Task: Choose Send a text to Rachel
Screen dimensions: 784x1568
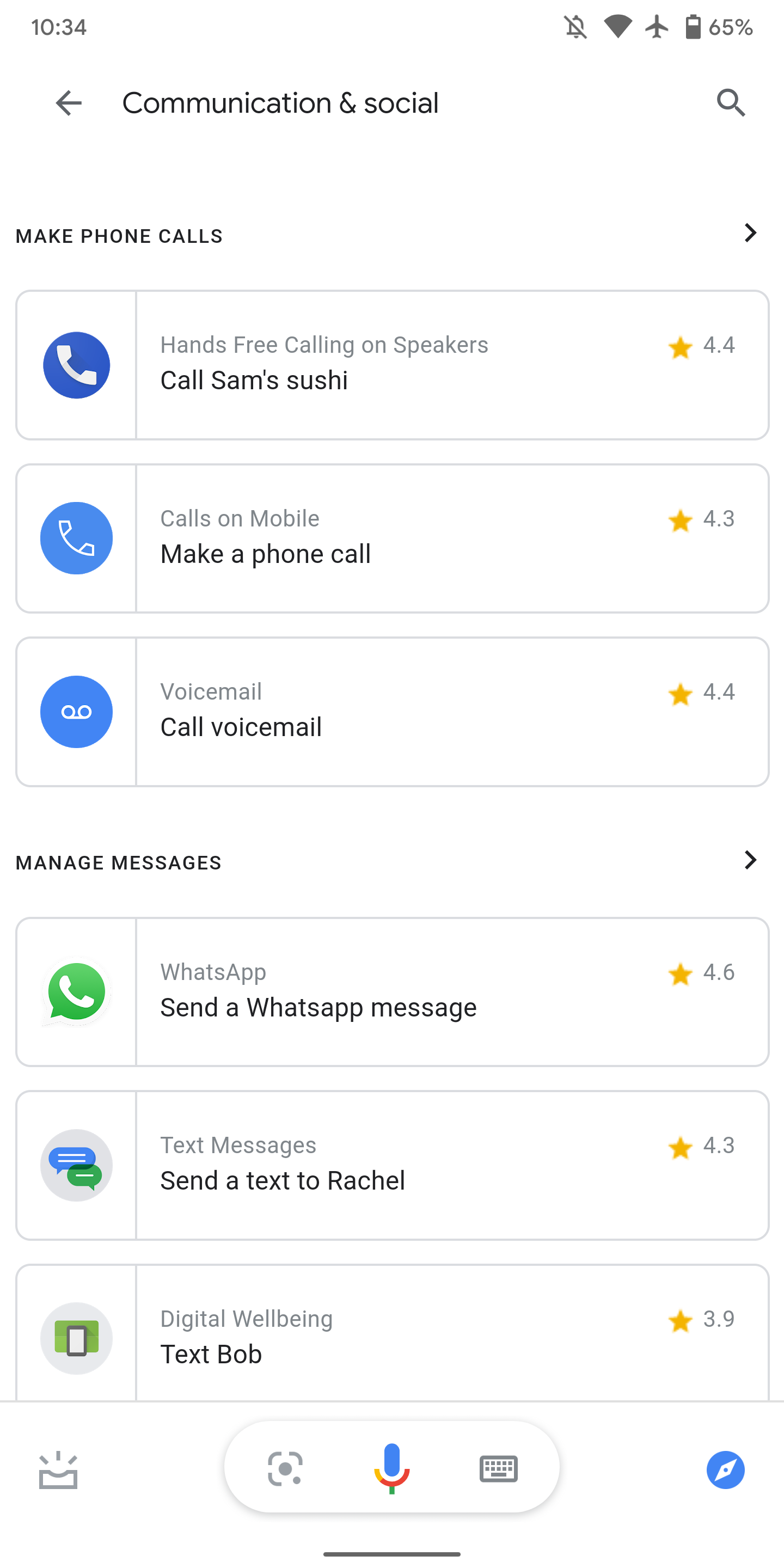Action: point(392,1165)
